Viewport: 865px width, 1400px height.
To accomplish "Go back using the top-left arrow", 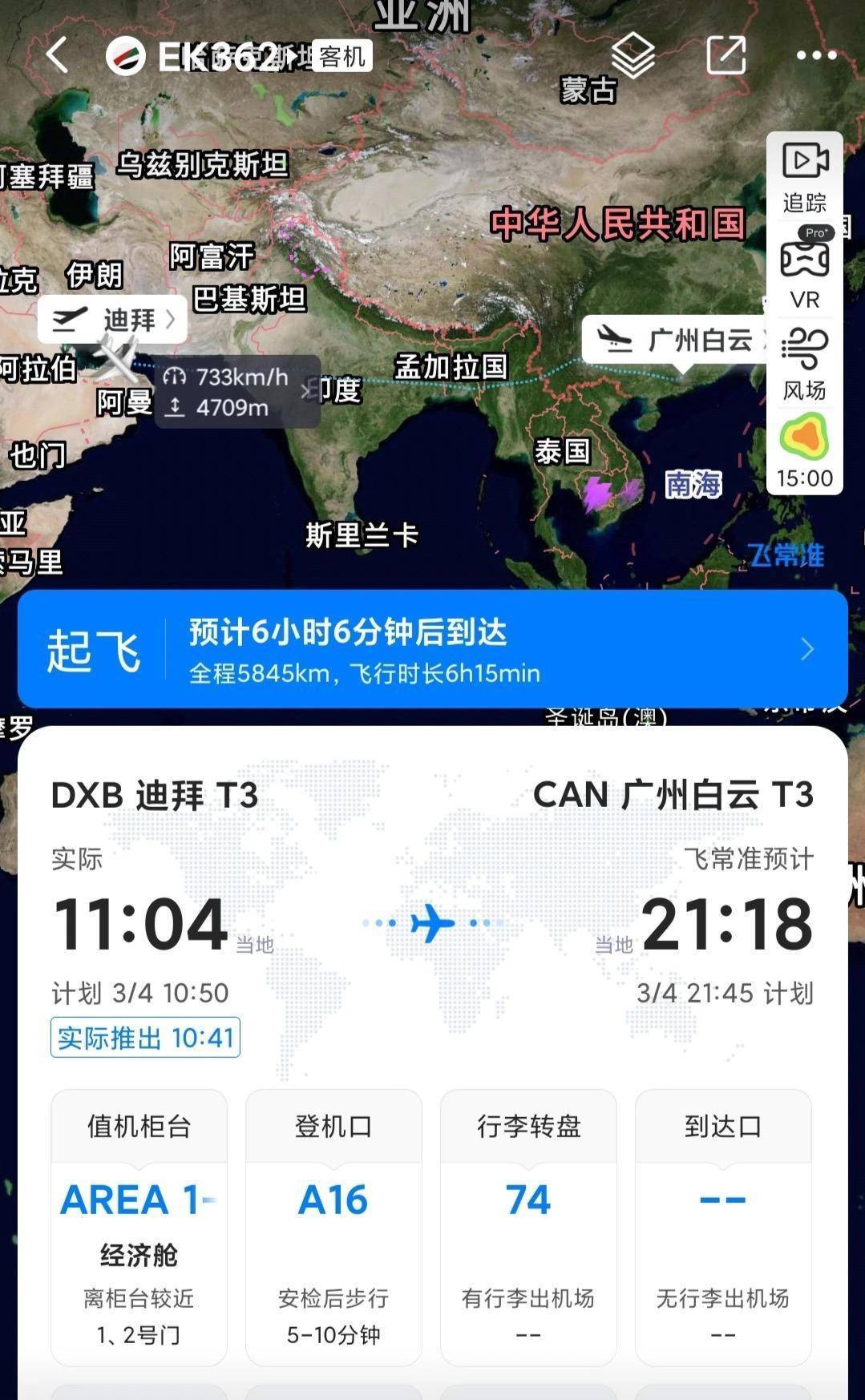I will coord(57,55).
